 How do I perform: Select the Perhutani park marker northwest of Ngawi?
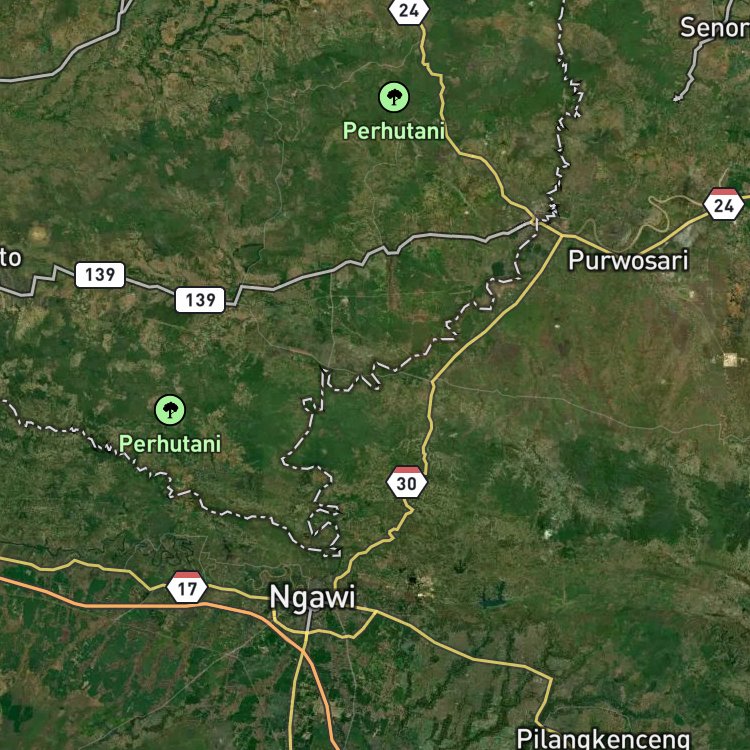tap(170, 410)
